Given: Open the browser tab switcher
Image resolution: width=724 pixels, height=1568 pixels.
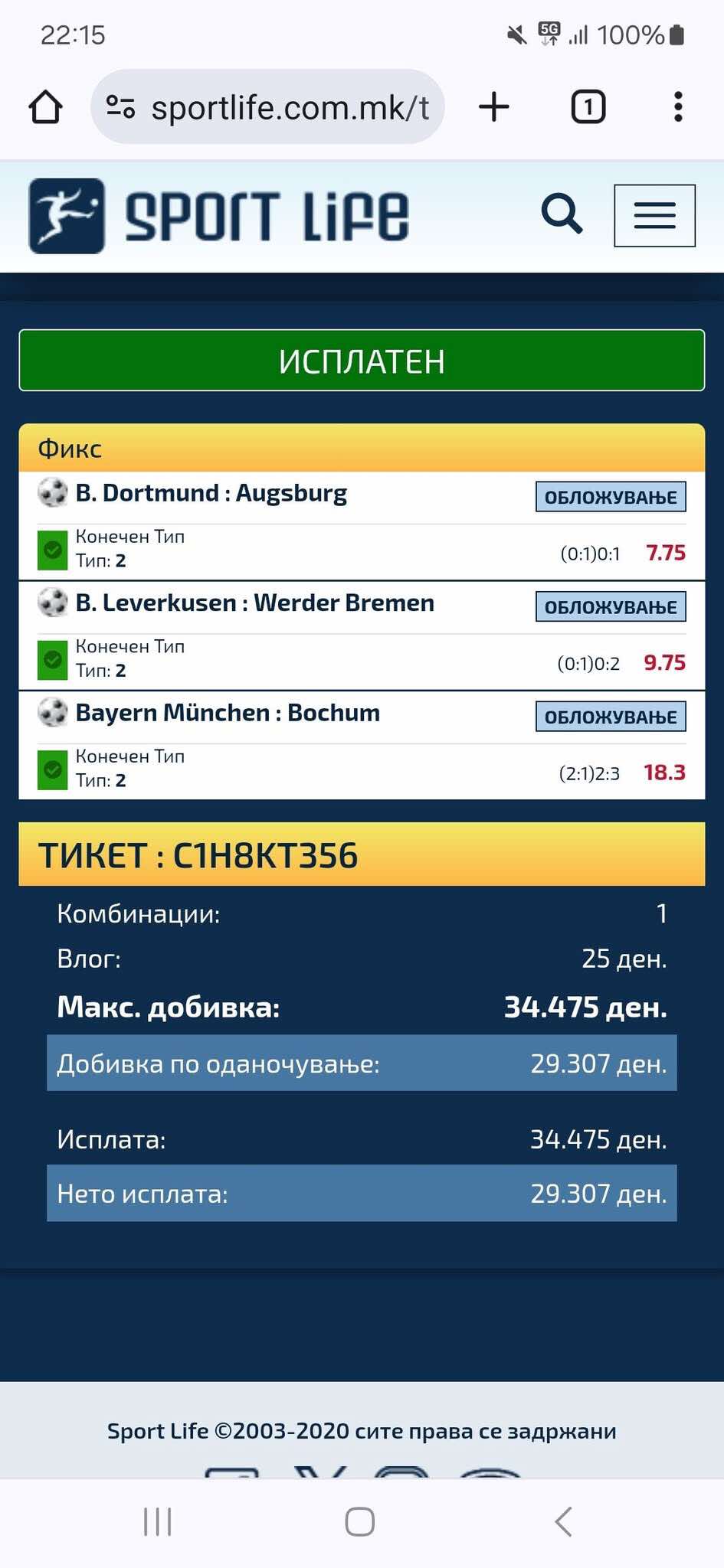Looking at the screenshot, I should pos(588,106).
